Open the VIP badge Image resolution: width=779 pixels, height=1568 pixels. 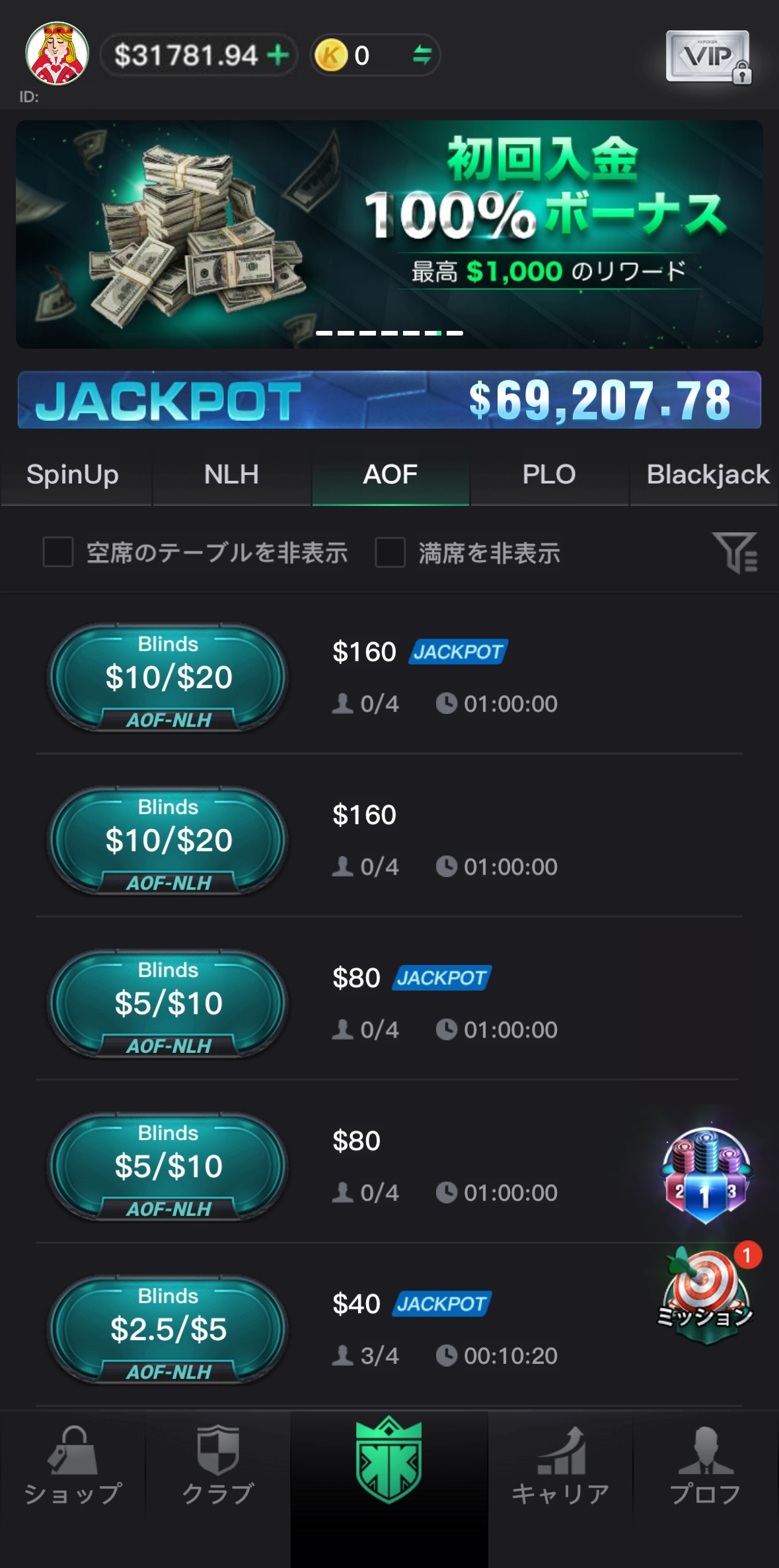[x=709, y=57]
